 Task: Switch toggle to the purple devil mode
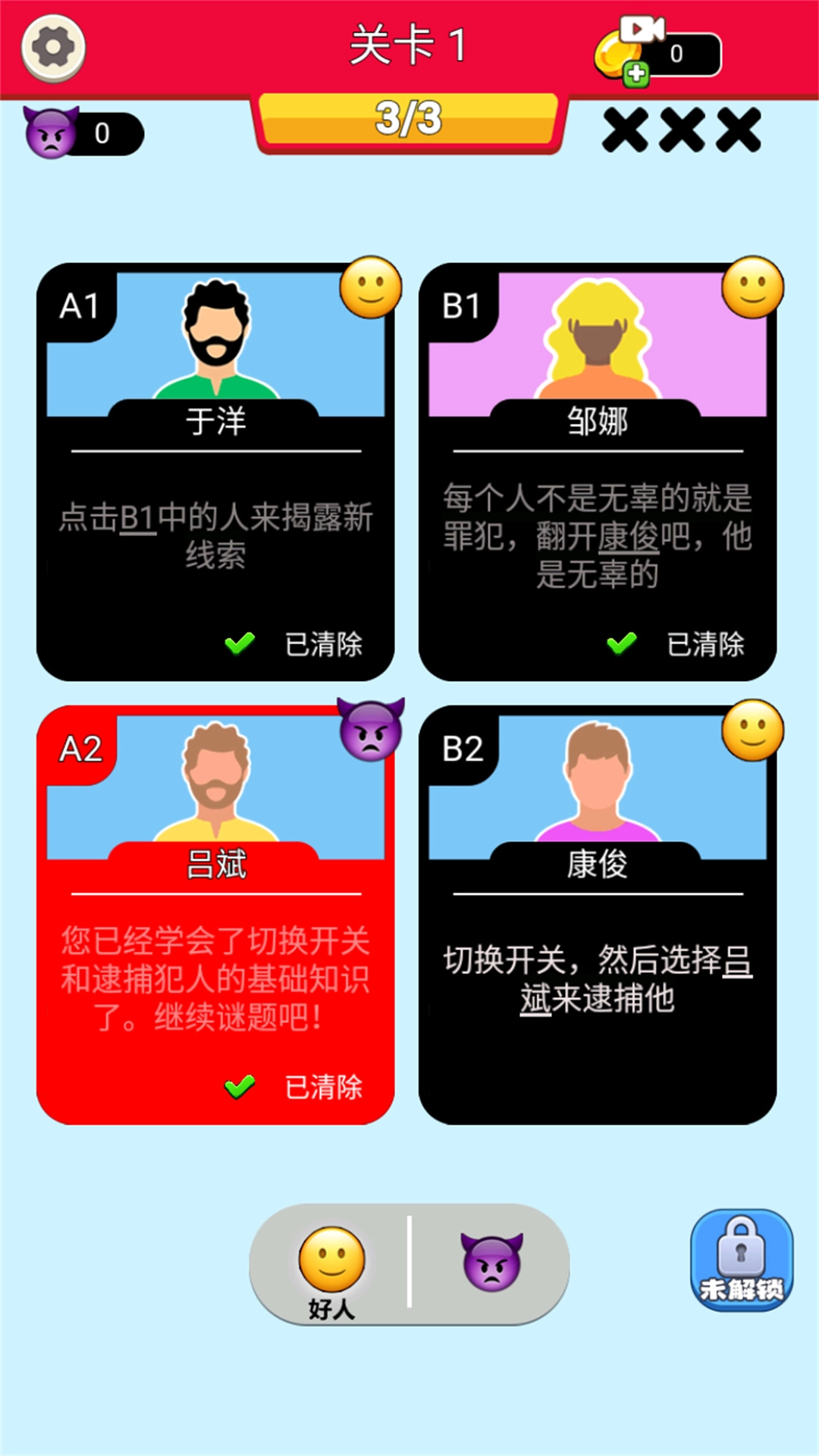pyautogui.click(x=491, y=1263)
